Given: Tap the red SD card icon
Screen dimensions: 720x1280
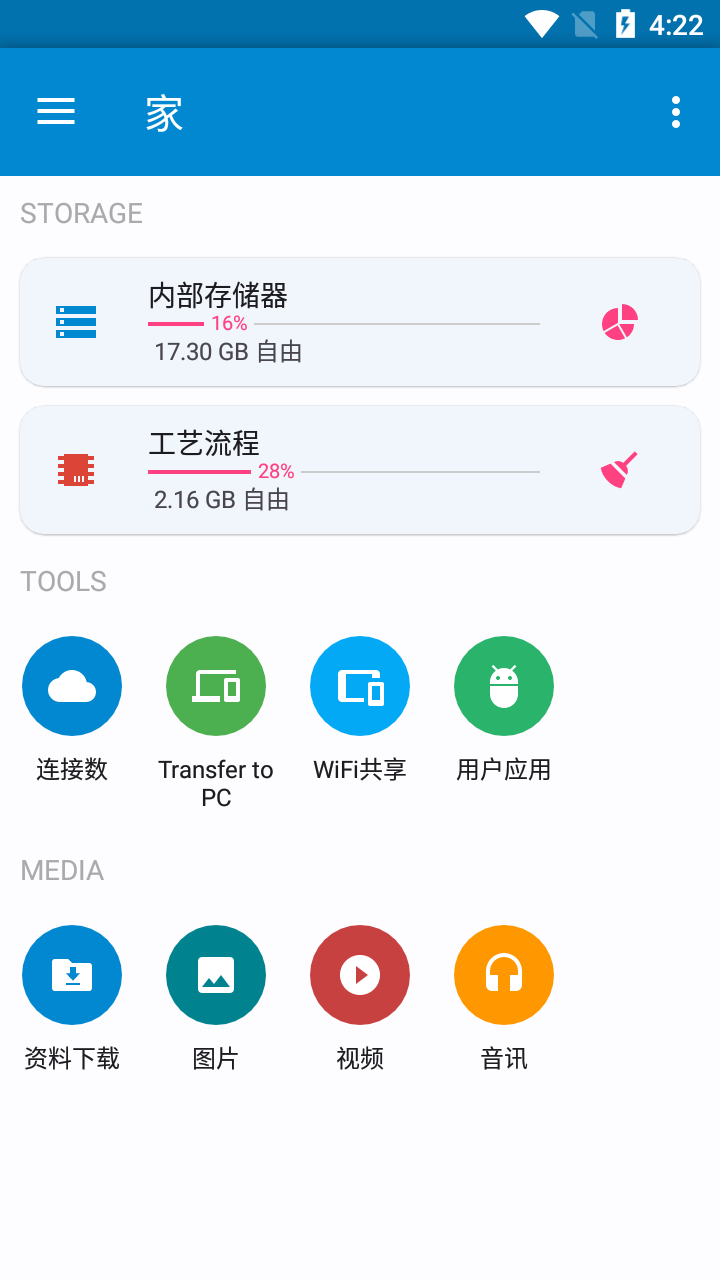Looking at the screenshot, I should tap(75, 469).
